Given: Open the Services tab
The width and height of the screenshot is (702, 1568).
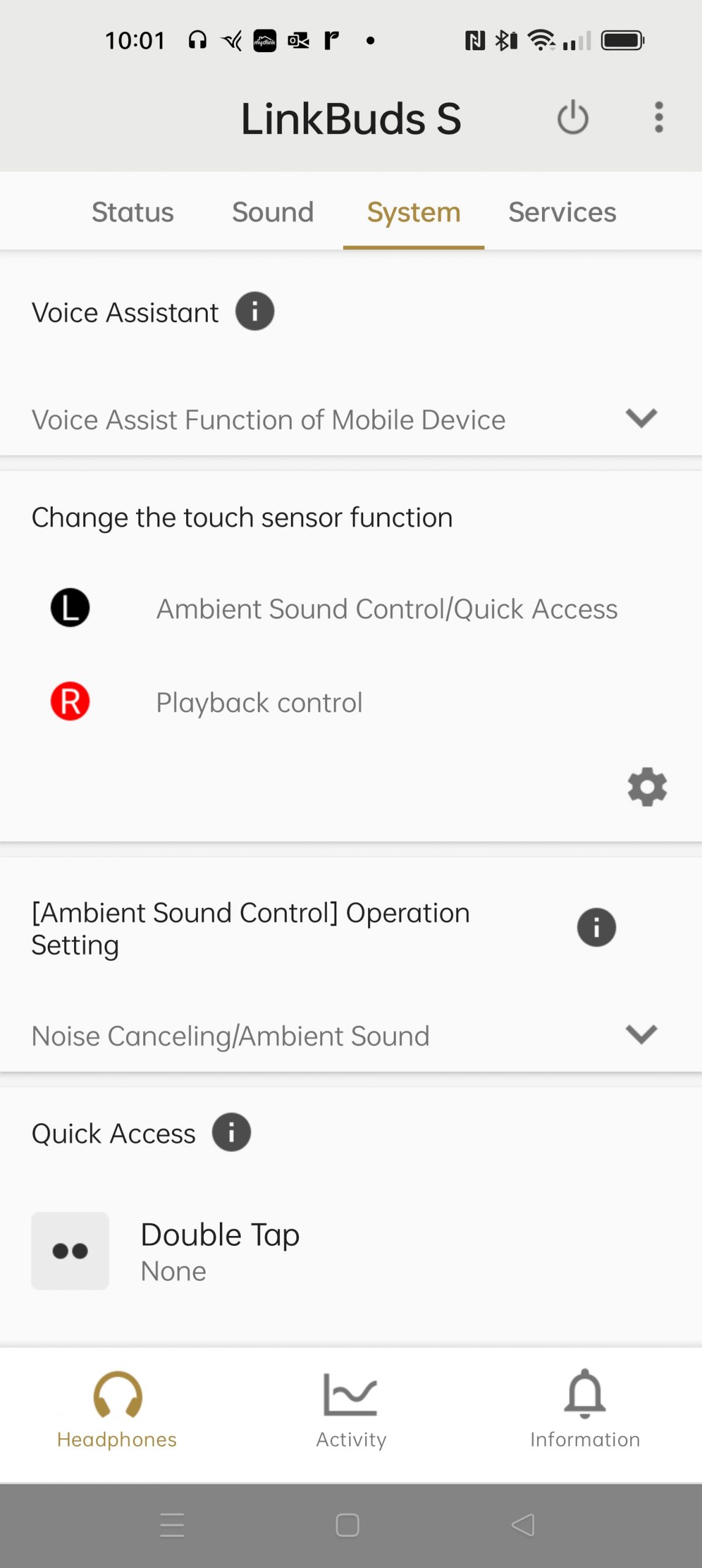Looking at the screenshot, I should (x=562, y=212).
